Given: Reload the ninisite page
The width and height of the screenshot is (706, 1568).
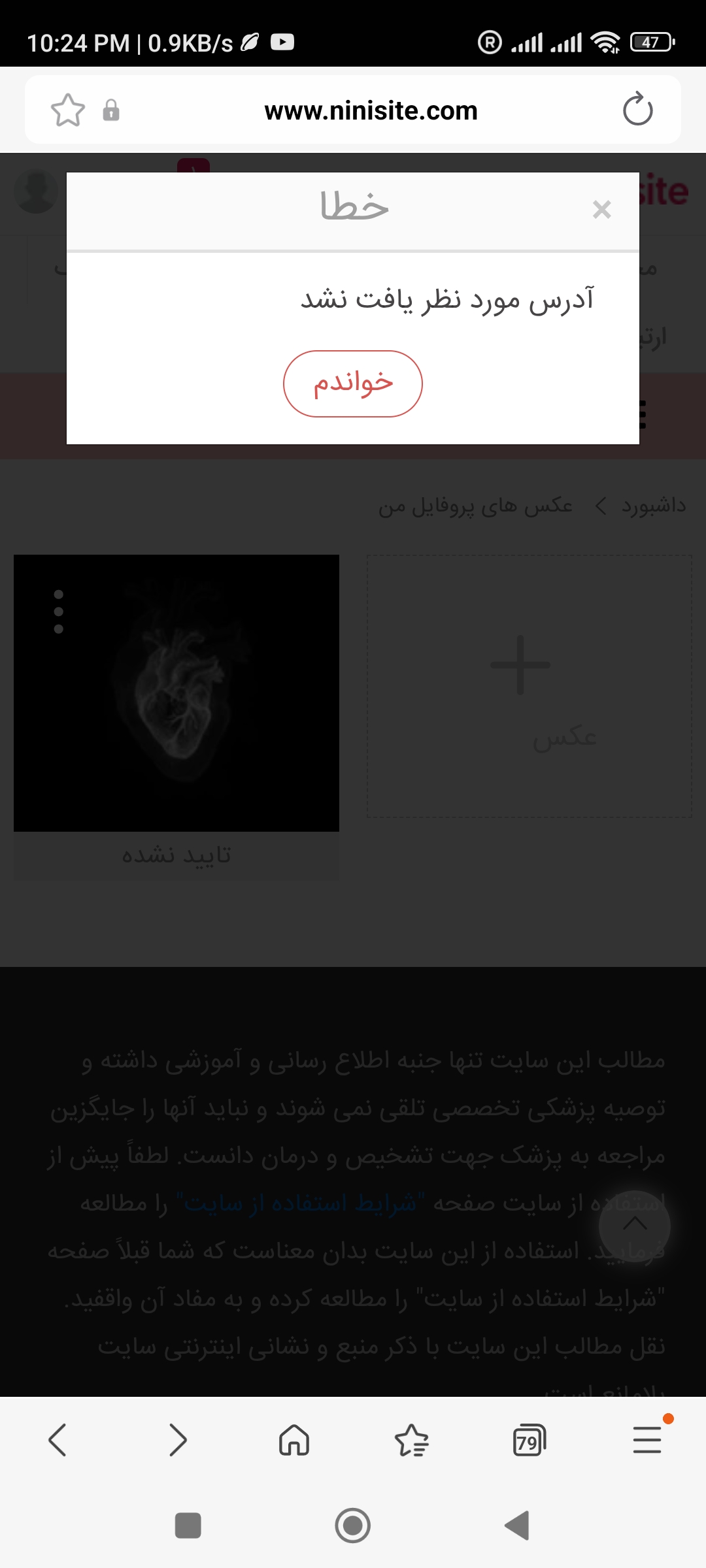Looking at the screenshot, I should tap(637, 110).
